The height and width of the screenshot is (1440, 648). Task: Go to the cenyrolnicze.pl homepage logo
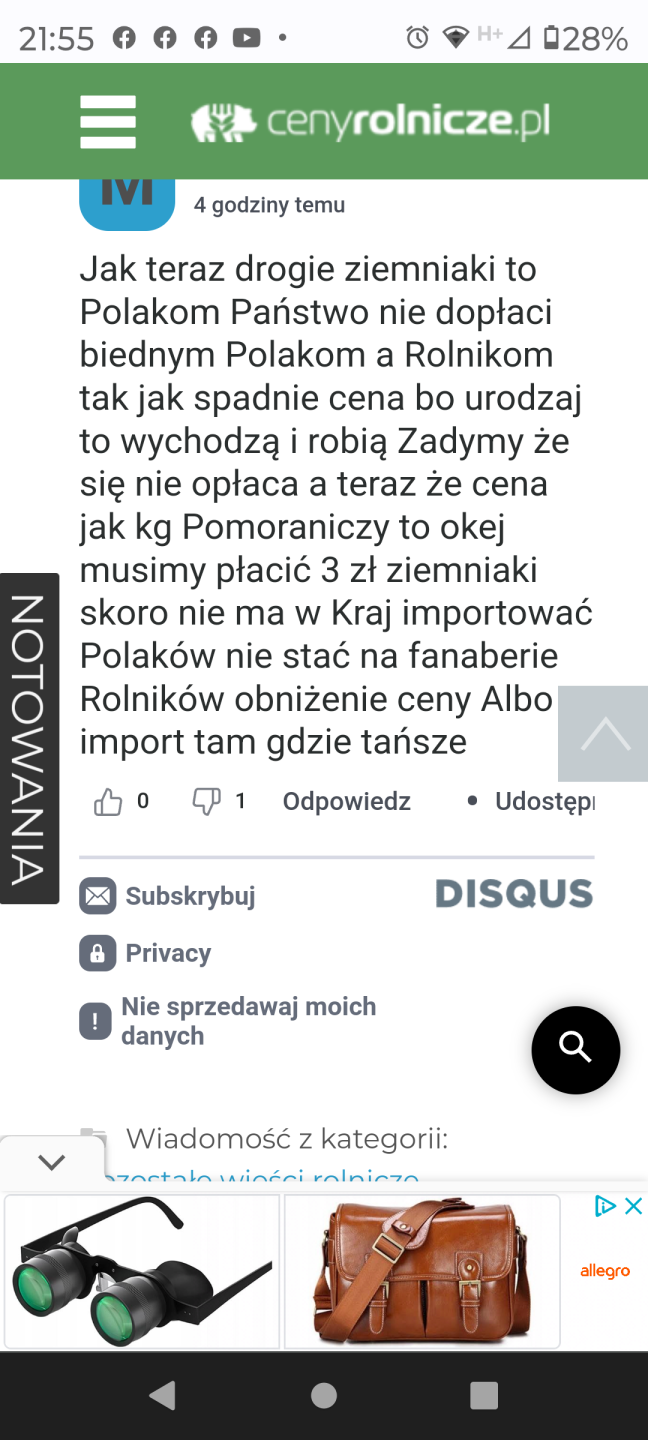pos(370,122)
